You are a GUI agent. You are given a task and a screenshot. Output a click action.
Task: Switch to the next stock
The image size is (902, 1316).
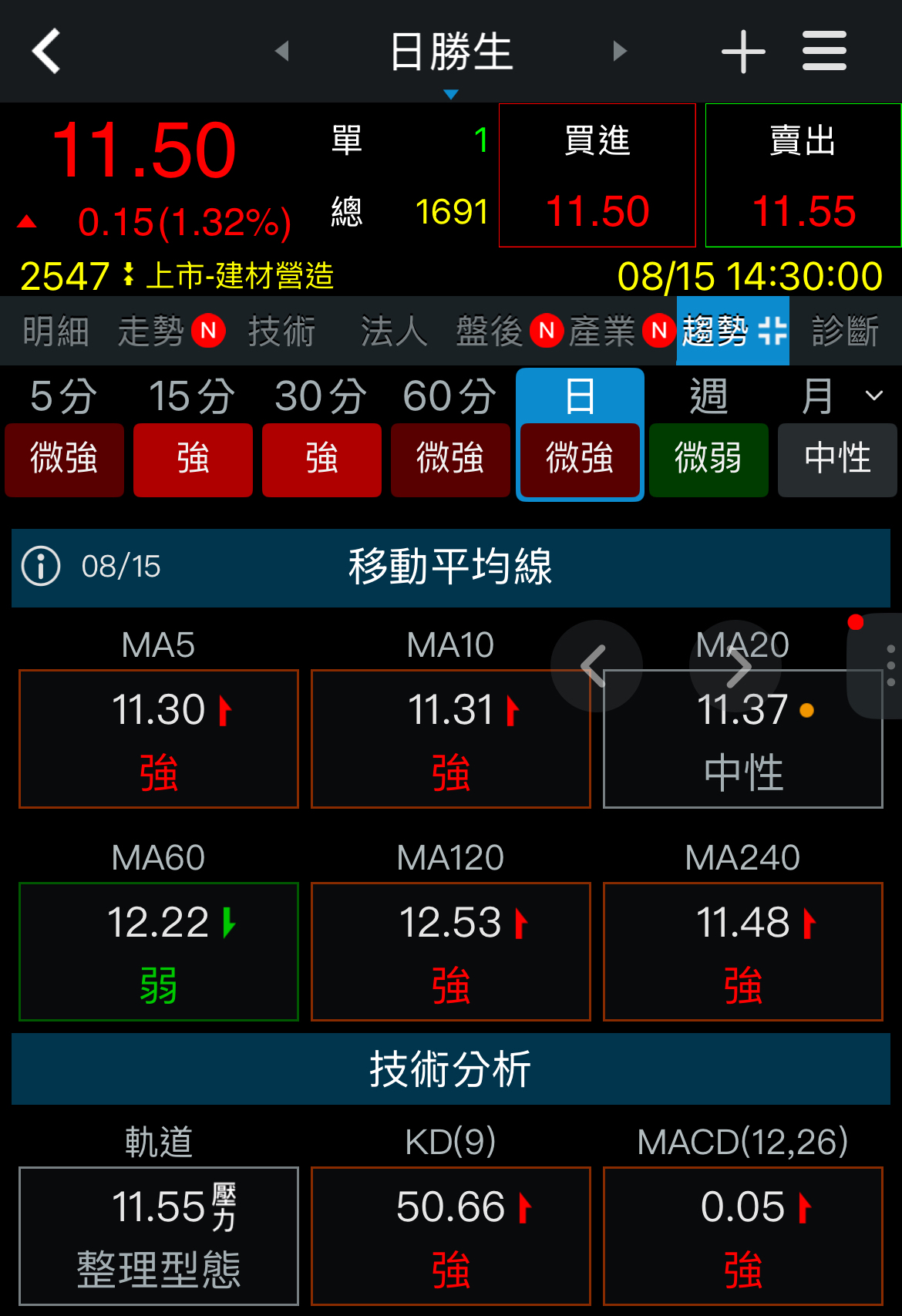coord(620,51)
